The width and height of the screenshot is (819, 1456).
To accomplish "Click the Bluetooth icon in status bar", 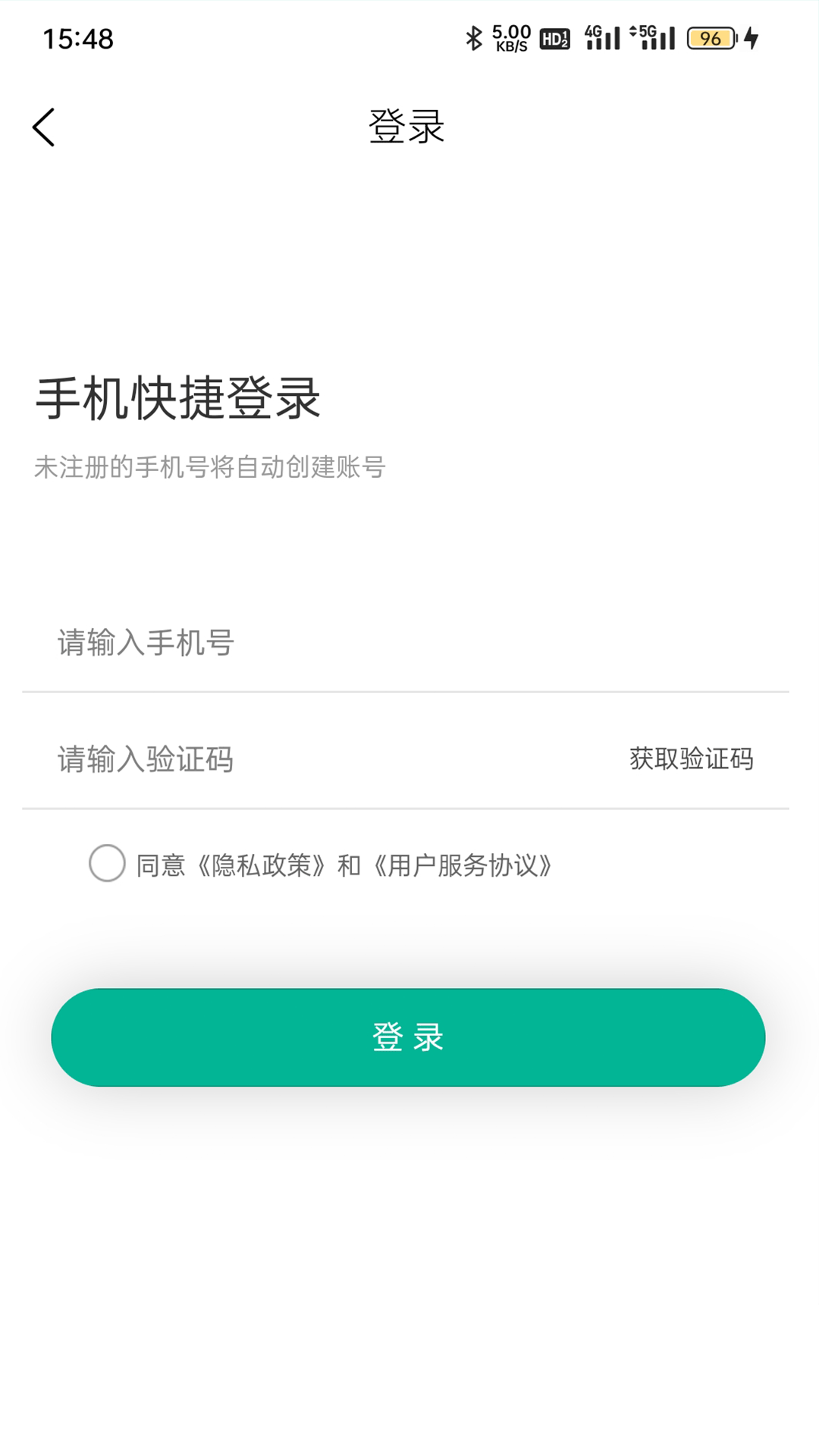I will pos(472,36).
